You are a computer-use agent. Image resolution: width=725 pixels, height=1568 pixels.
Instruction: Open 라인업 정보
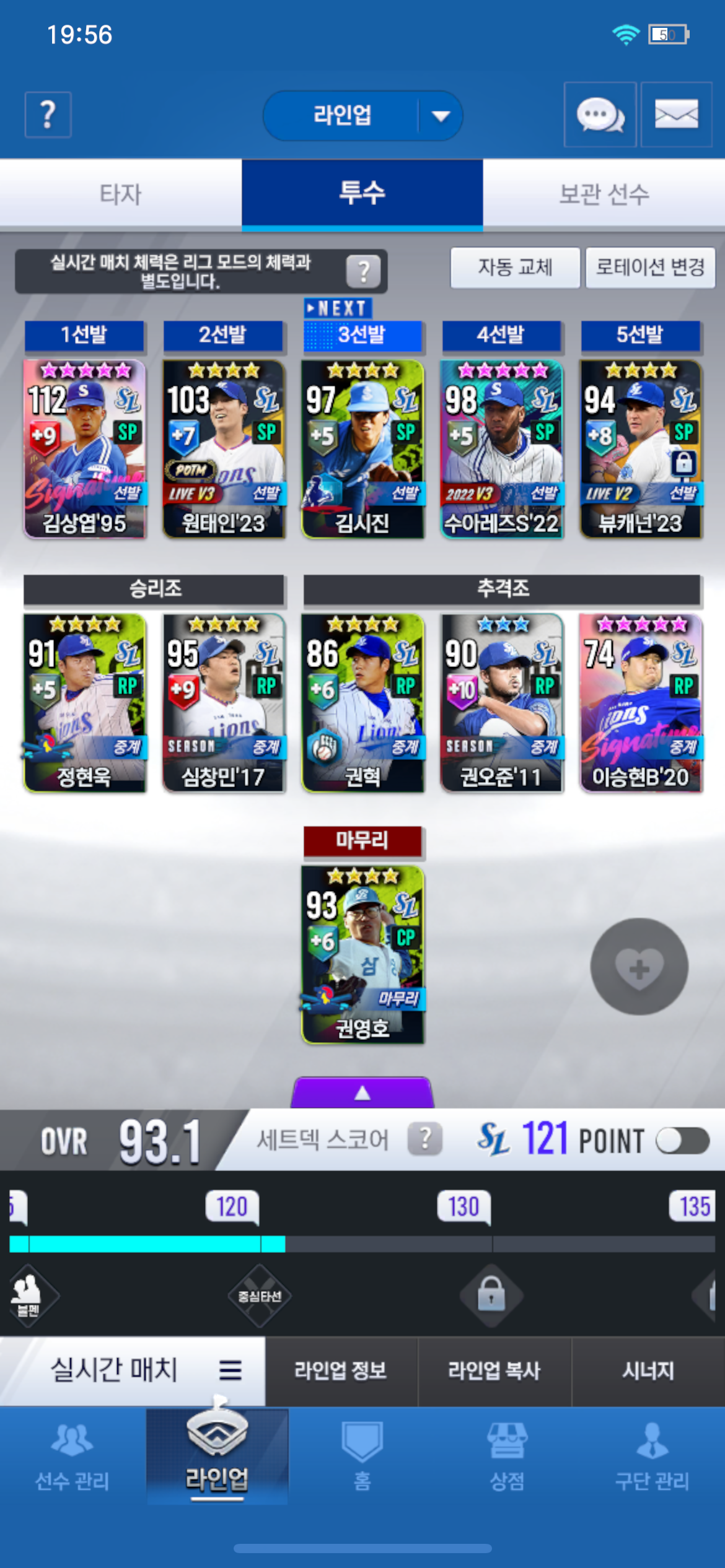pos(341,1370)
